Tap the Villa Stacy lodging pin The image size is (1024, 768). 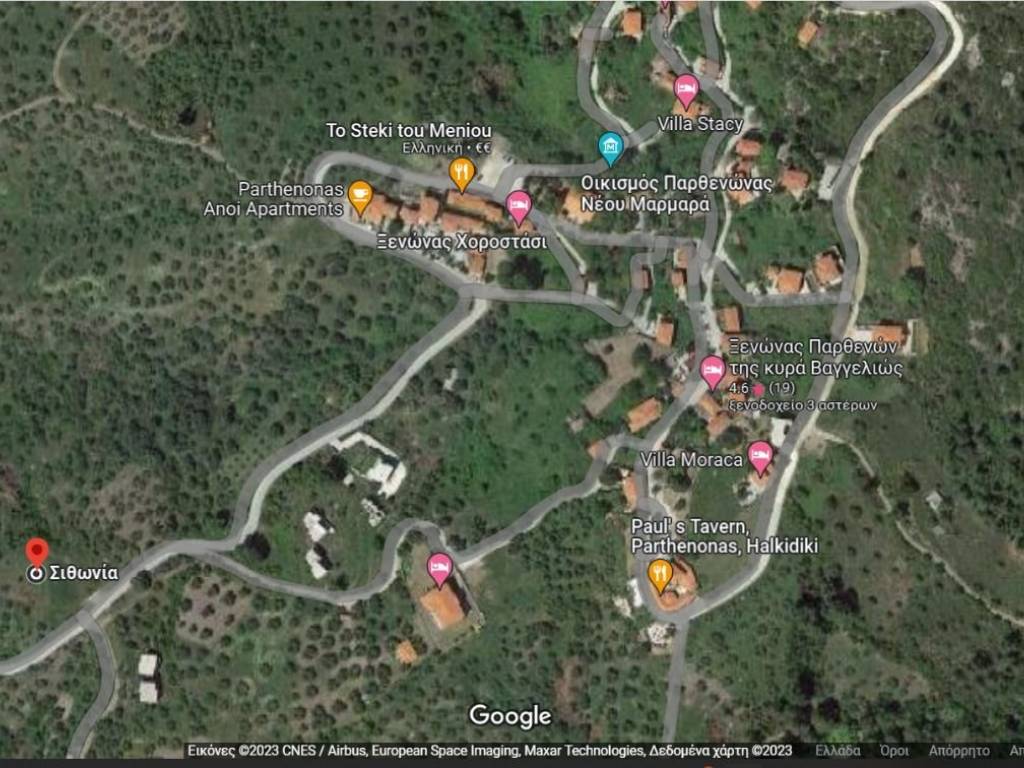686,91
